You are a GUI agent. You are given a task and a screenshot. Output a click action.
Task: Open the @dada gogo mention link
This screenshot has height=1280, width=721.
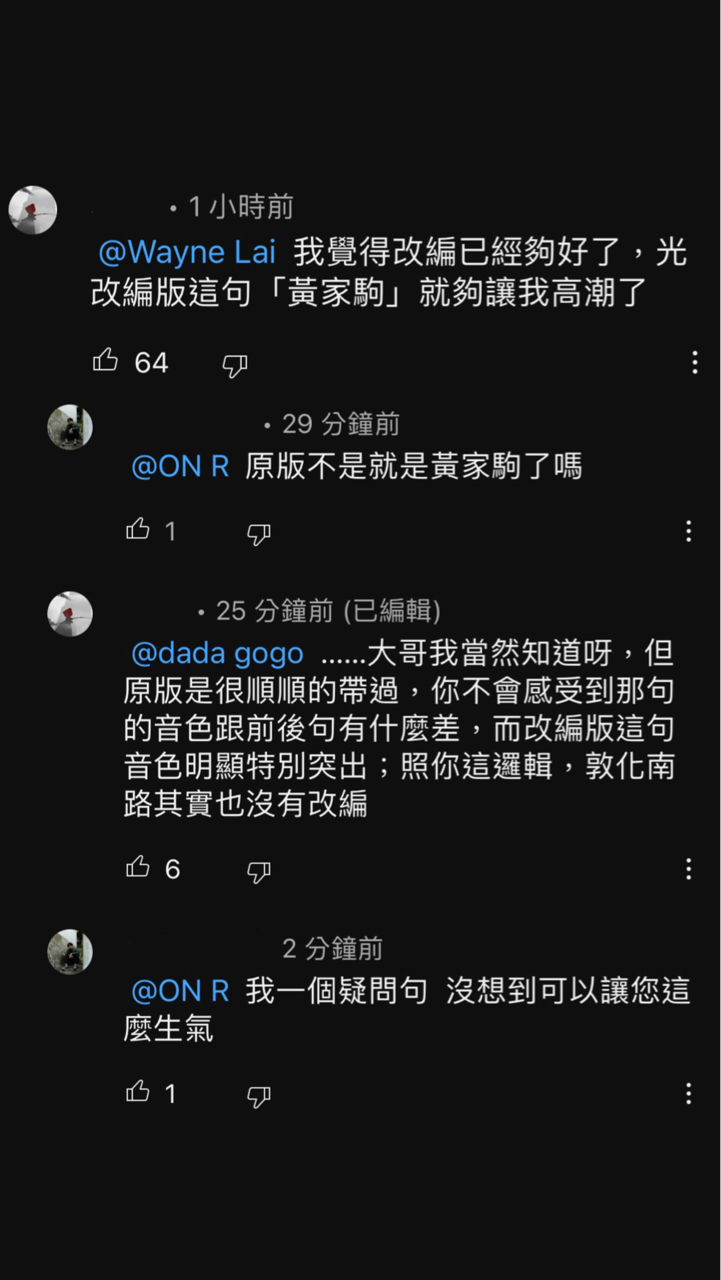[217, 654]
